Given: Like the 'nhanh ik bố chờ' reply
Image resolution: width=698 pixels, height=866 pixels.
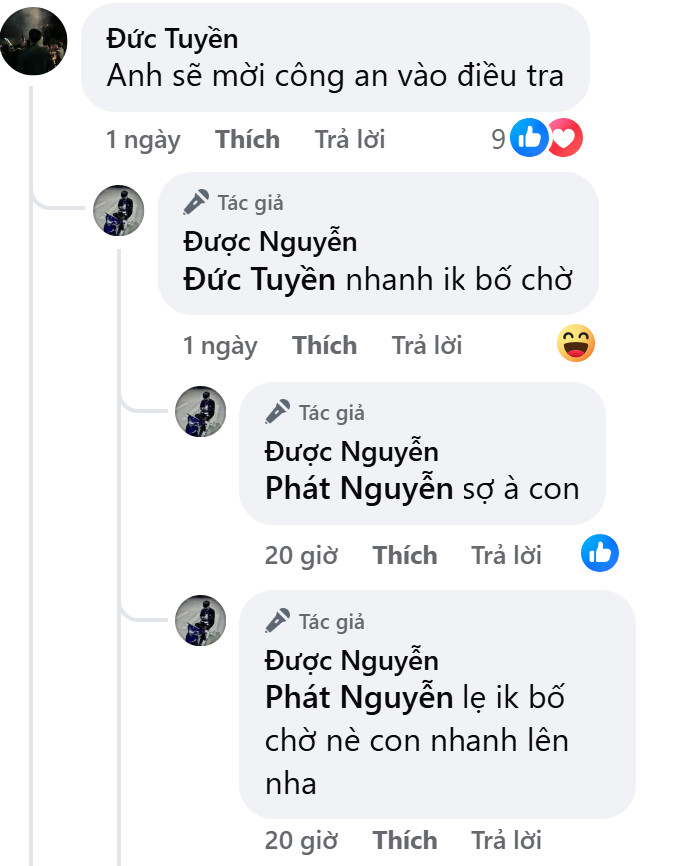Looking at the screenshot, I should [324, 346].
